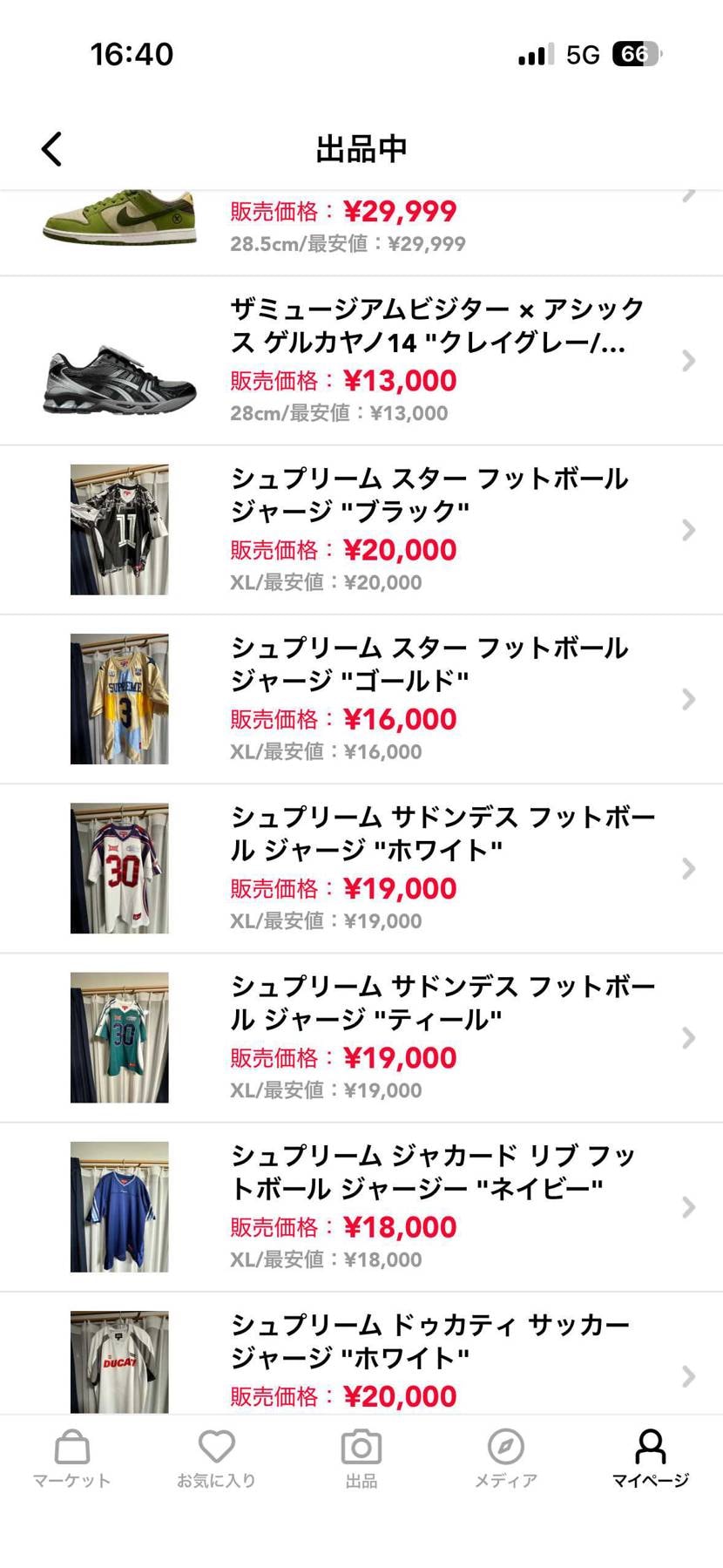Tap the teal number 30 jersey thumbnail
This screenshot has width=723, height=1568.
pos(119,1036)
